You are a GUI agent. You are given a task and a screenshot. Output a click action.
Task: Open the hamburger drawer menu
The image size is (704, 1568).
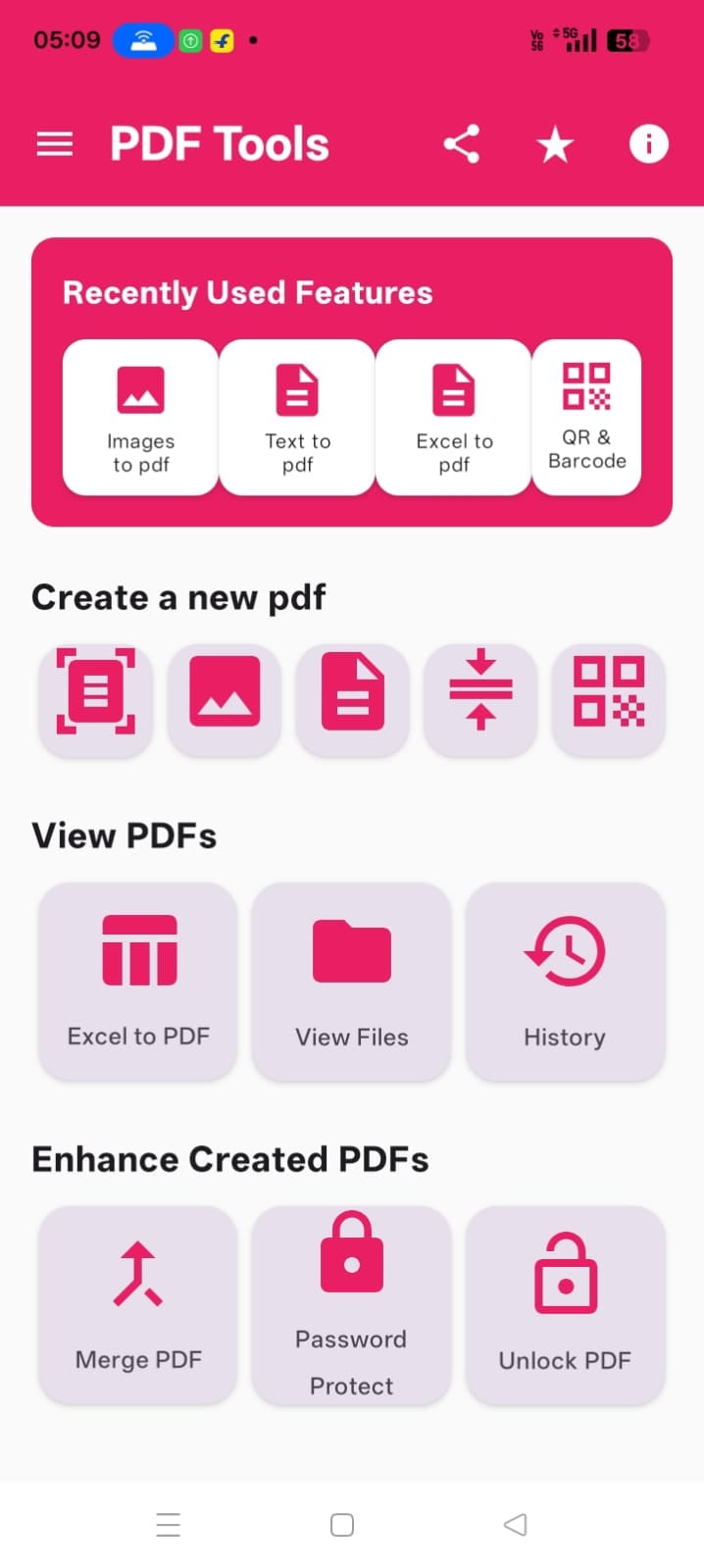click(55, 145)
